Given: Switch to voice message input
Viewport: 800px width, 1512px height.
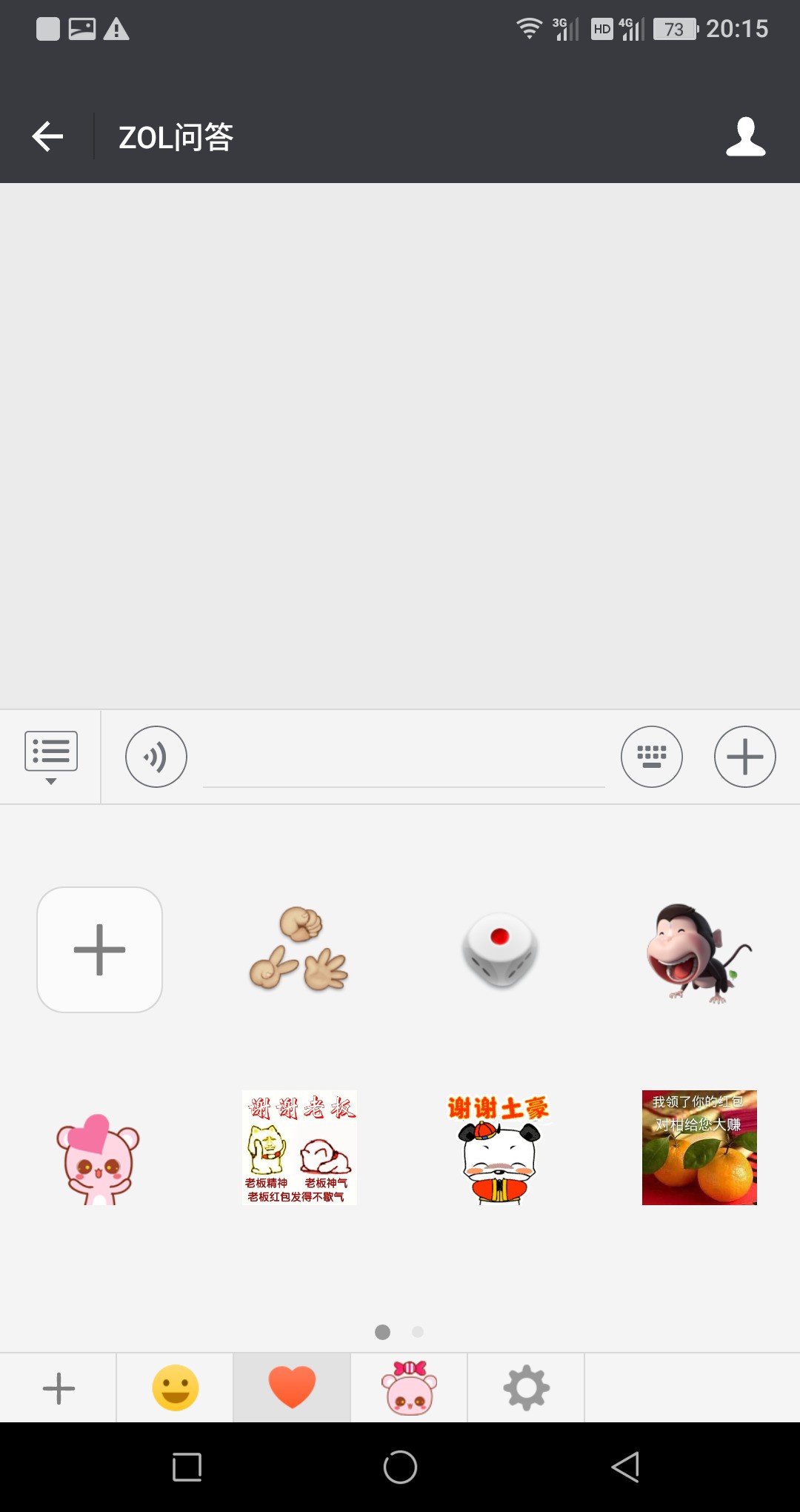Looking at the screenshot, I should click(x=156, y=757).
